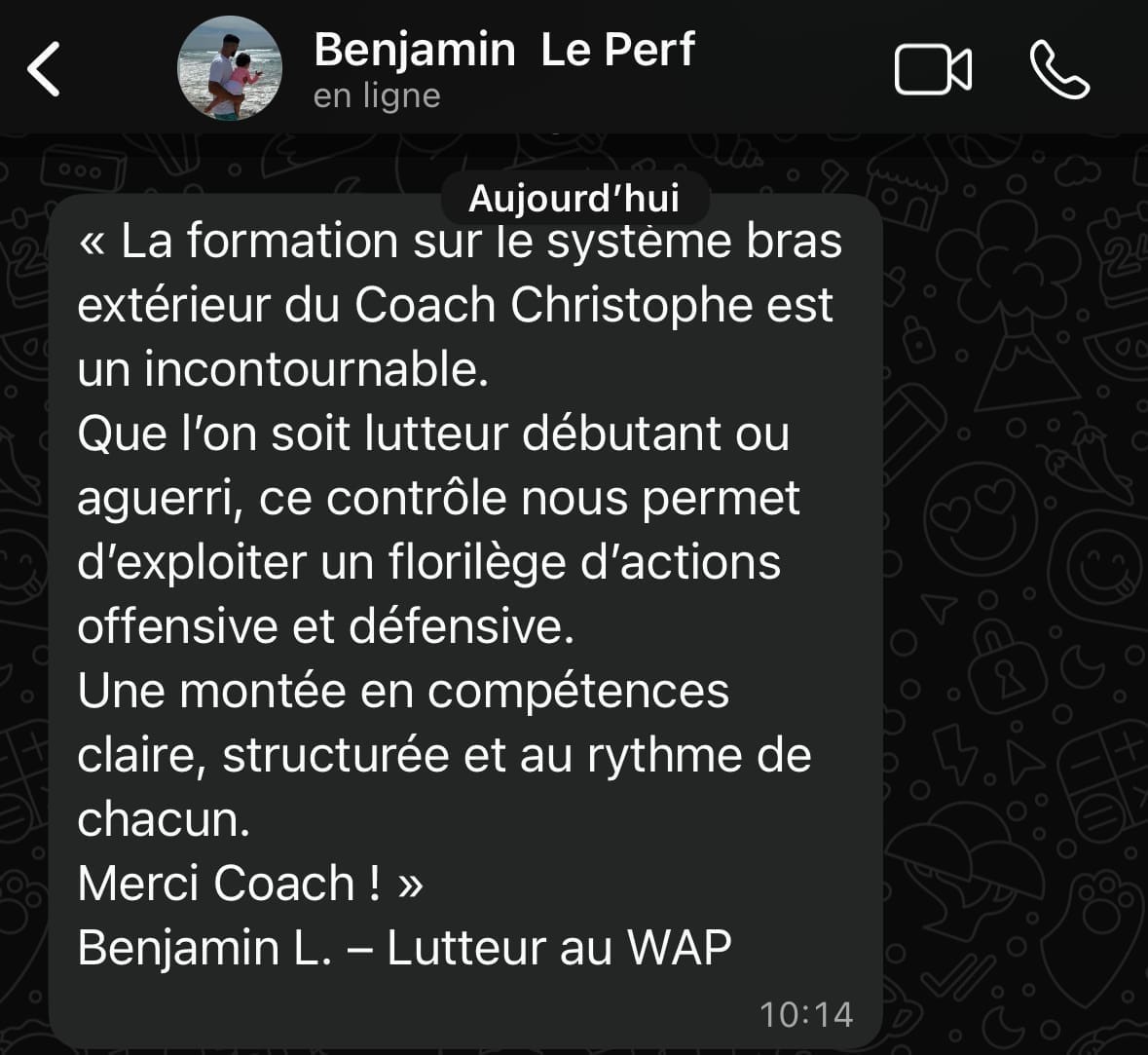
Task: Go back to the chat list
Action: [x=44, y=69]
